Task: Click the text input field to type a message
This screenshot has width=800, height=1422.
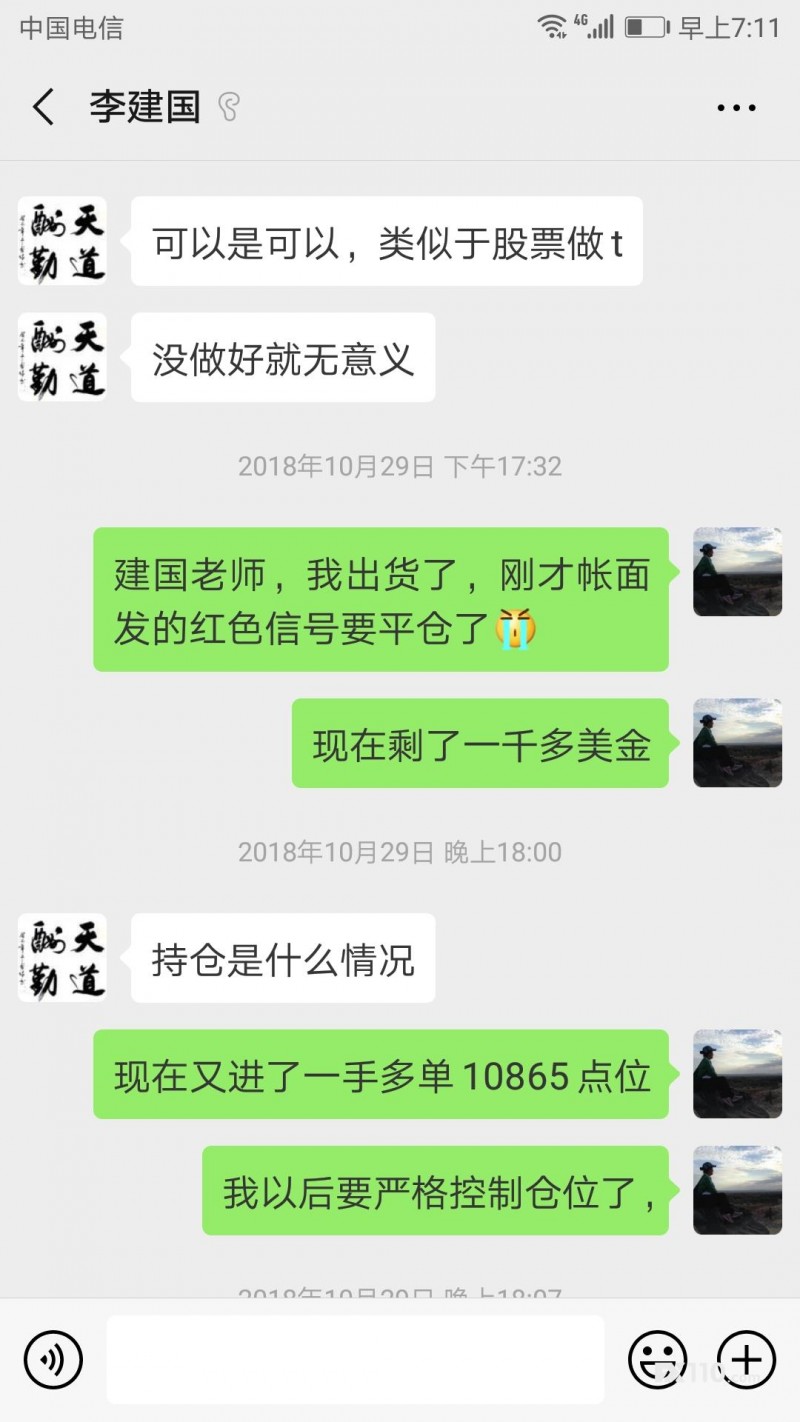Action: [355, 1360]
